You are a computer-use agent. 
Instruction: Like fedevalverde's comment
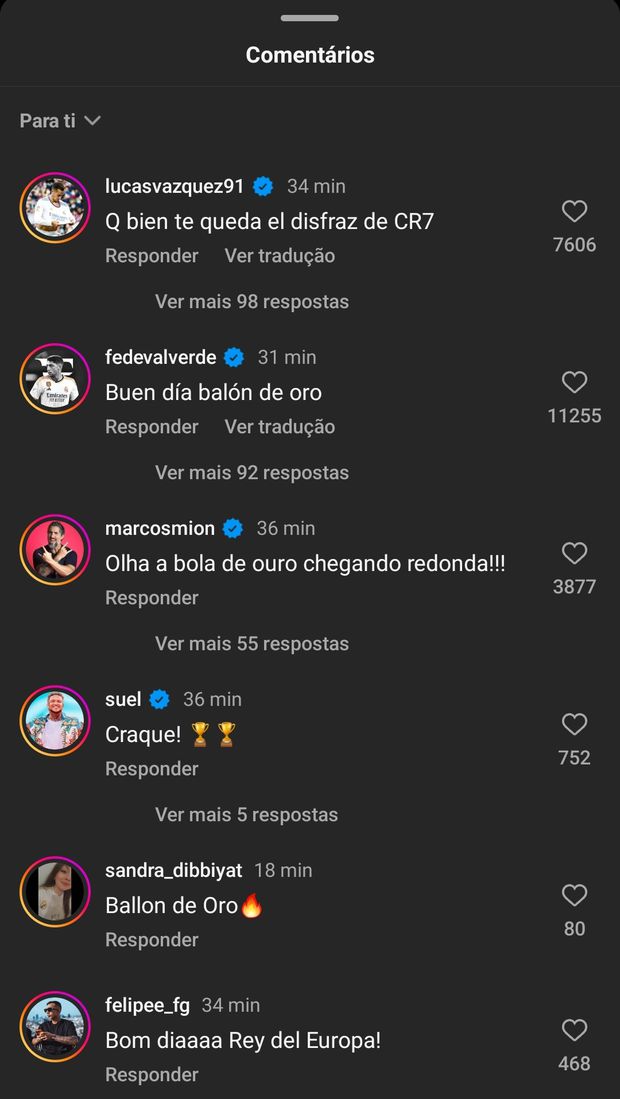click(574, 382)
